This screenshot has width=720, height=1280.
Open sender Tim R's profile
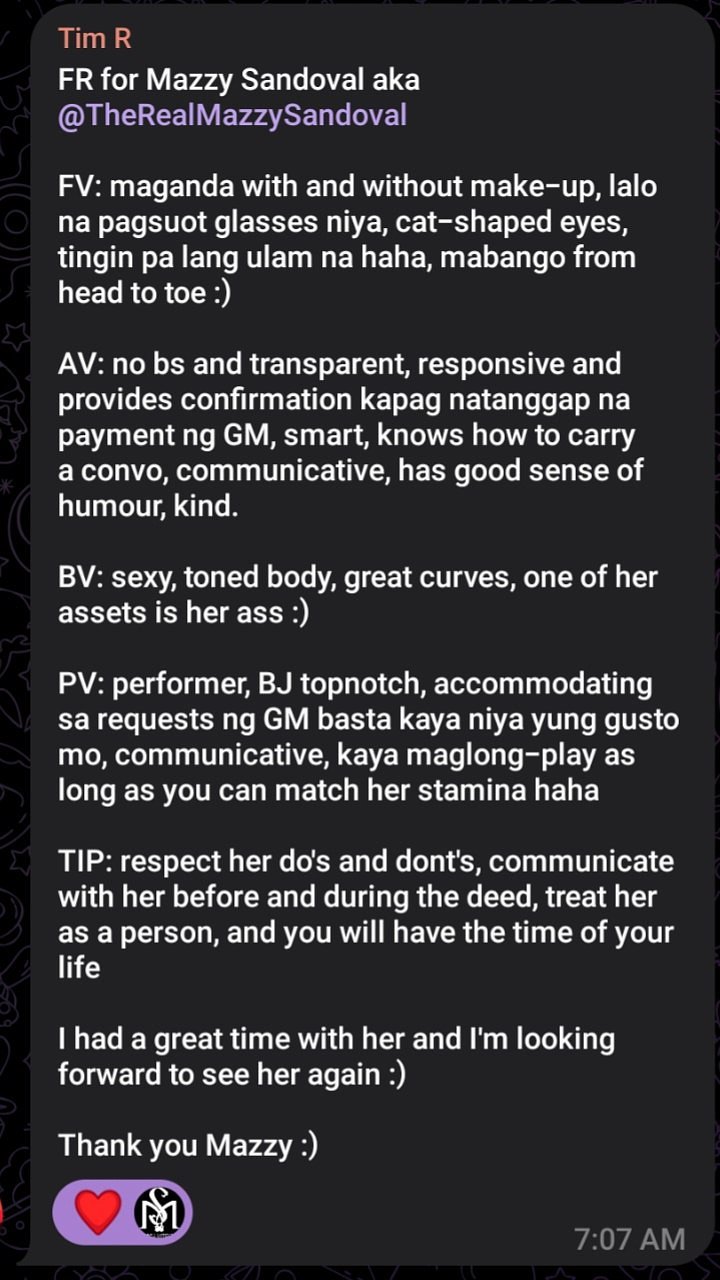coord(95,39)
